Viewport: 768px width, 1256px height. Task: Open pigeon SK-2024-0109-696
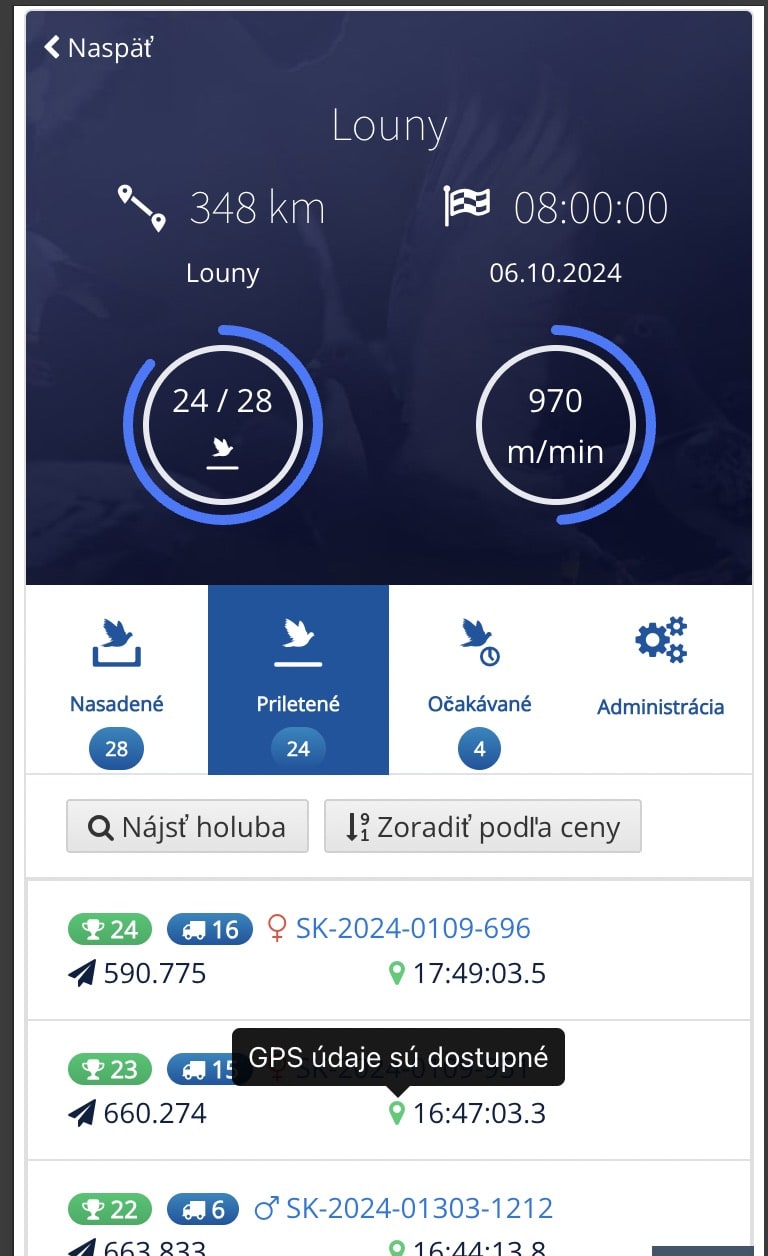coord(413,929)
